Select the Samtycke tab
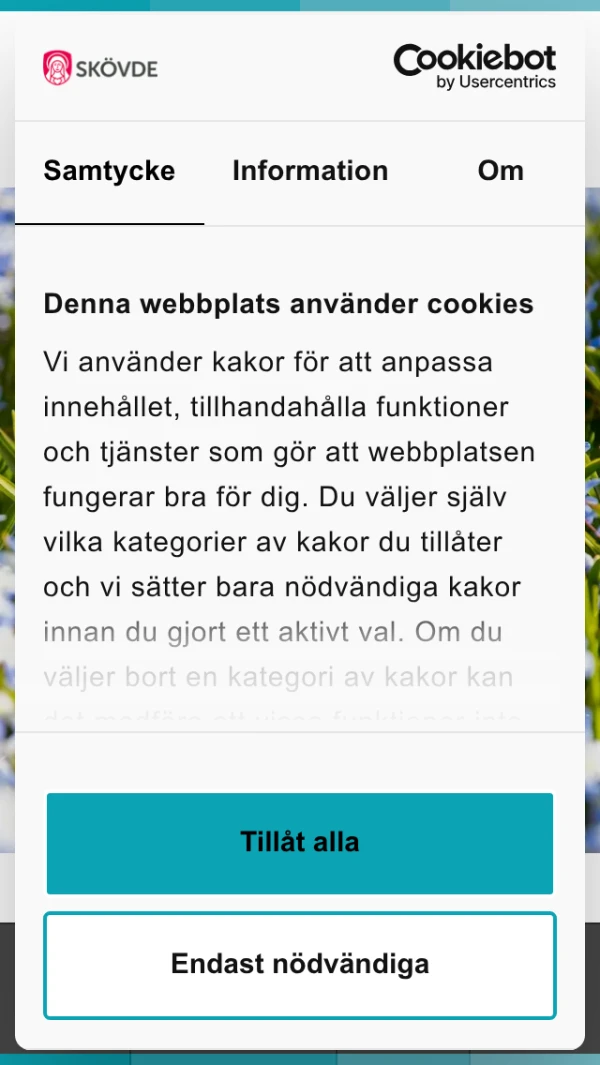 109,172
